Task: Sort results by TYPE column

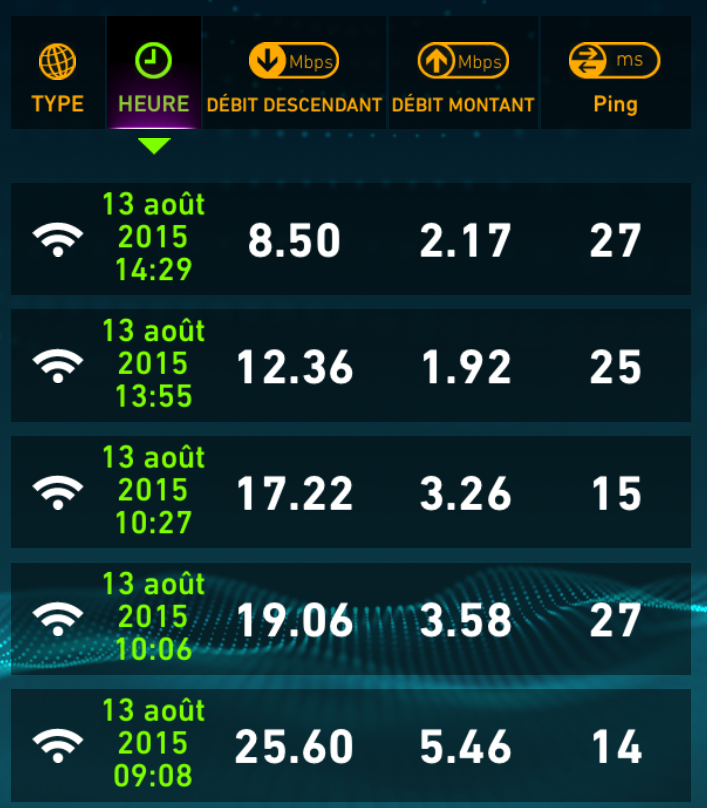Action: point(58,74)
